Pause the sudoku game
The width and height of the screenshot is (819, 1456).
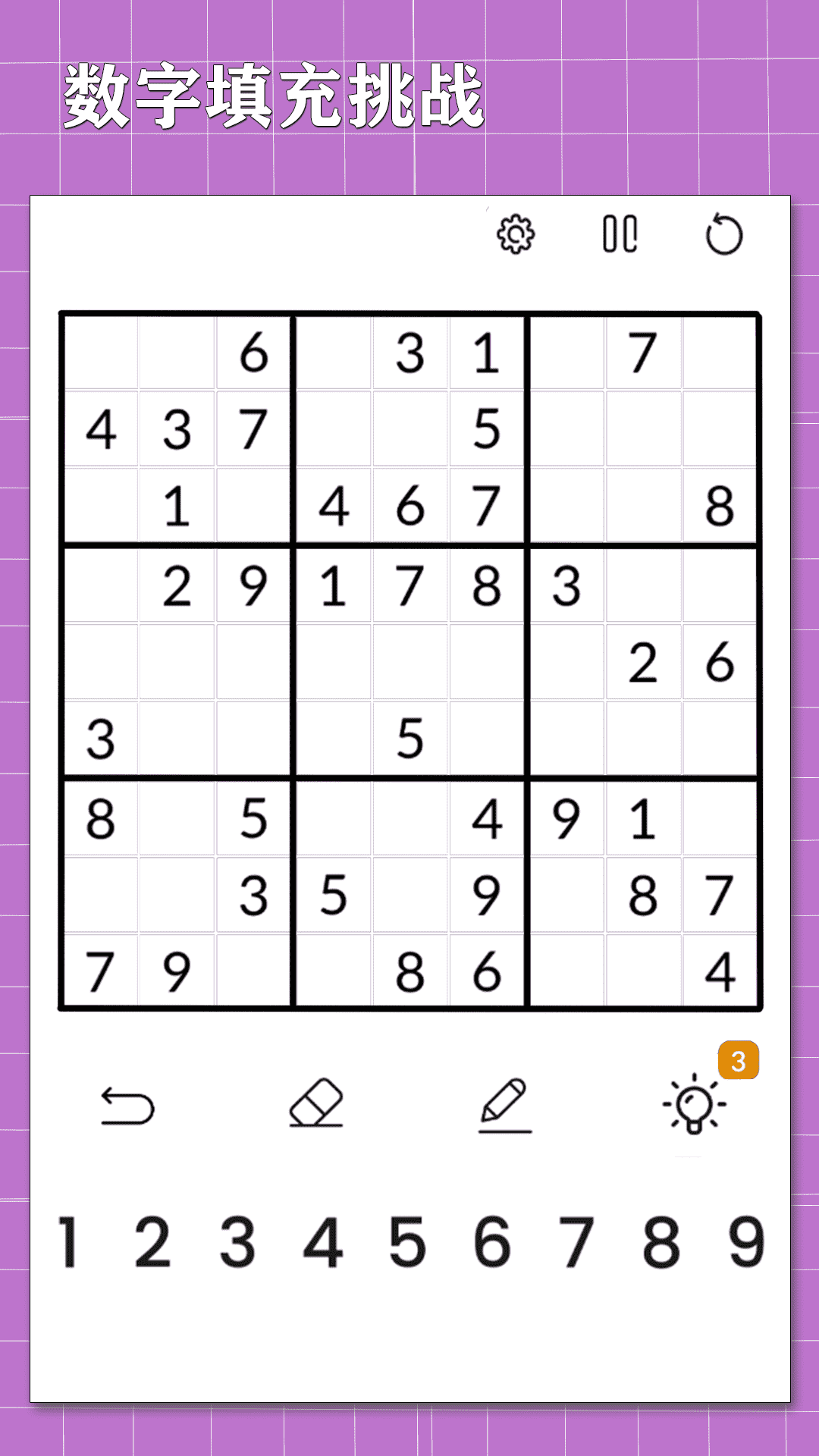click(x=620, y=234)
